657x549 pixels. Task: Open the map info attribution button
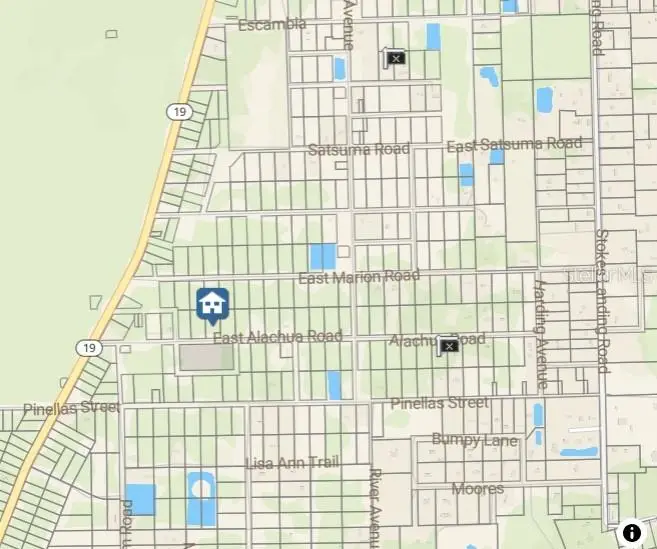click(632, 532)
